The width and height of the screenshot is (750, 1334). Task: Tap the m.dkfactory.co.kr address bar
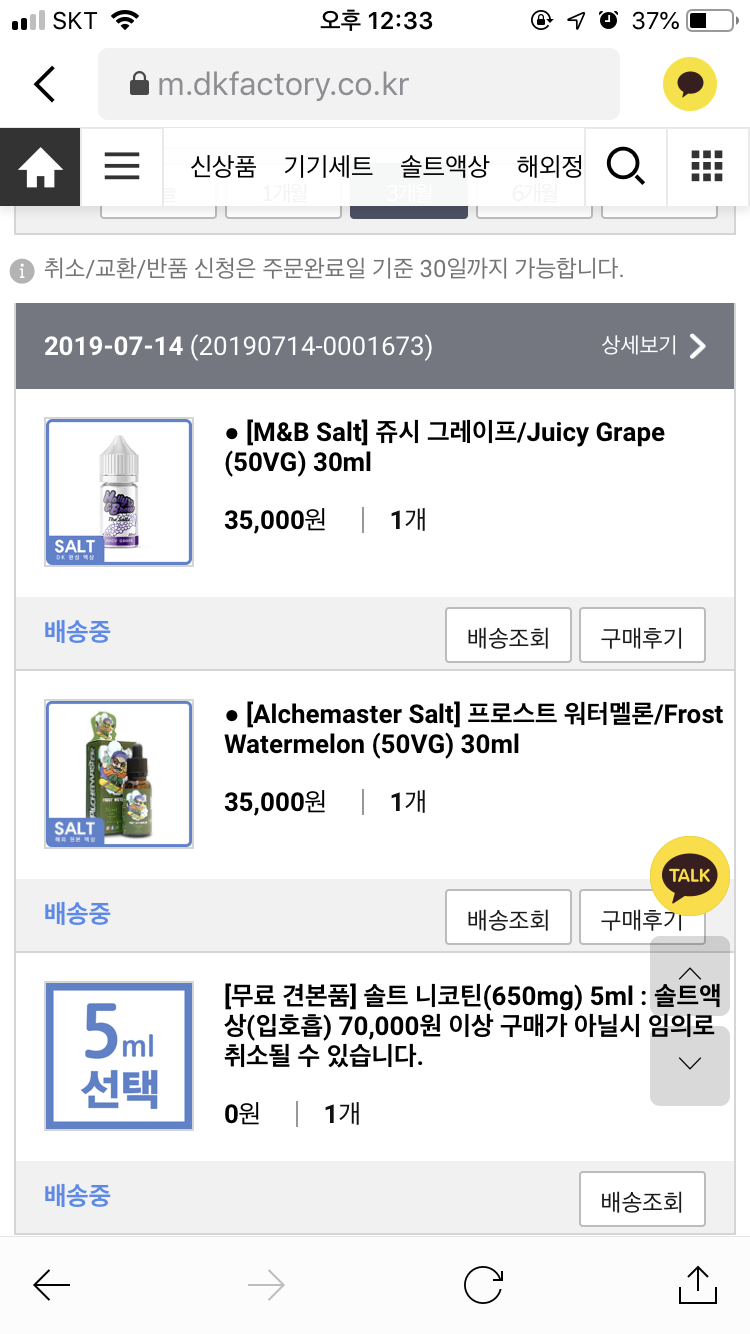tap(358, 84)
